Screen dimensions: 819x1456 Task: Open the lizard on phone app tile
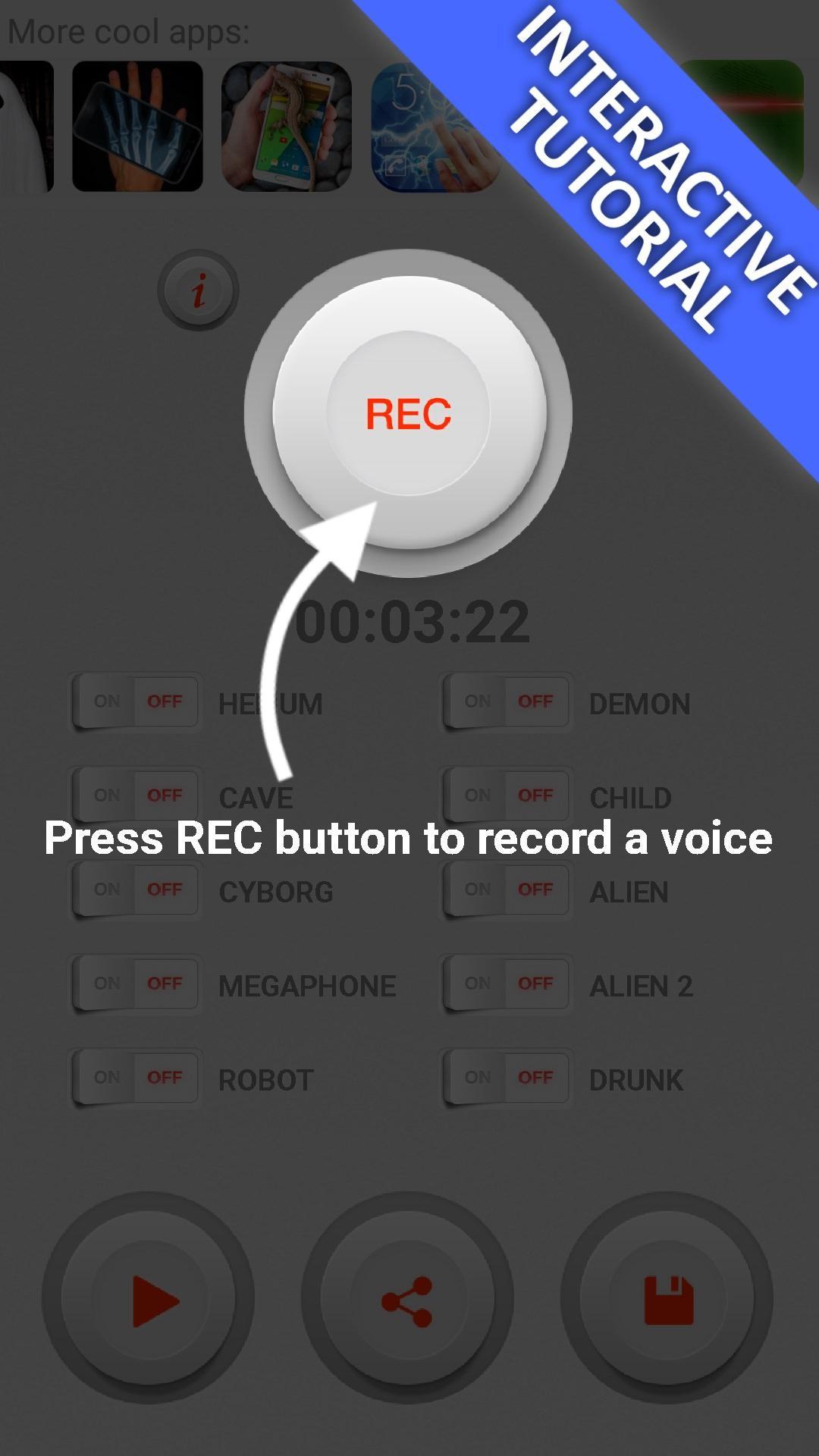tap(287, 126)
